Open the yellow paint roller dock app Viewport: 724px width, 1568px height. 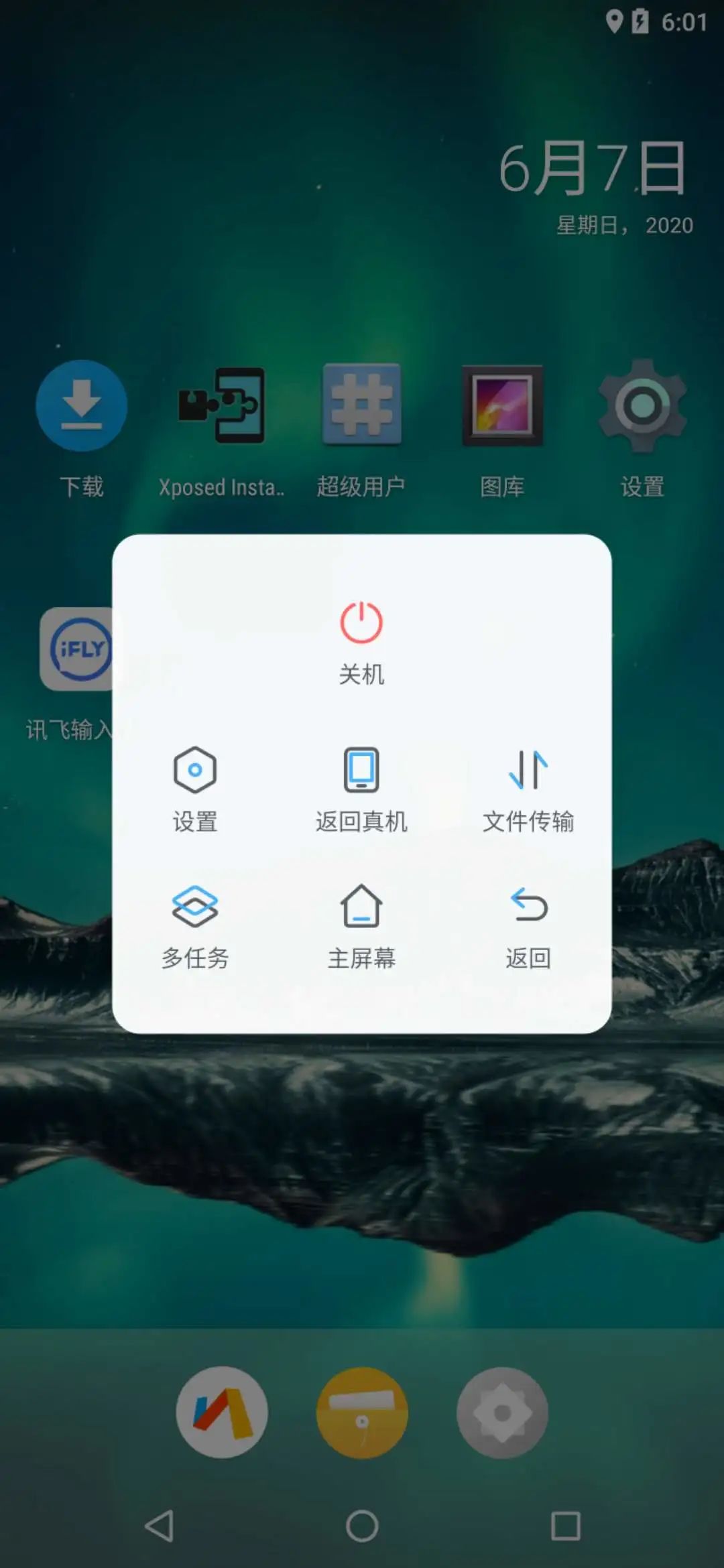[x=362, y=1413]
